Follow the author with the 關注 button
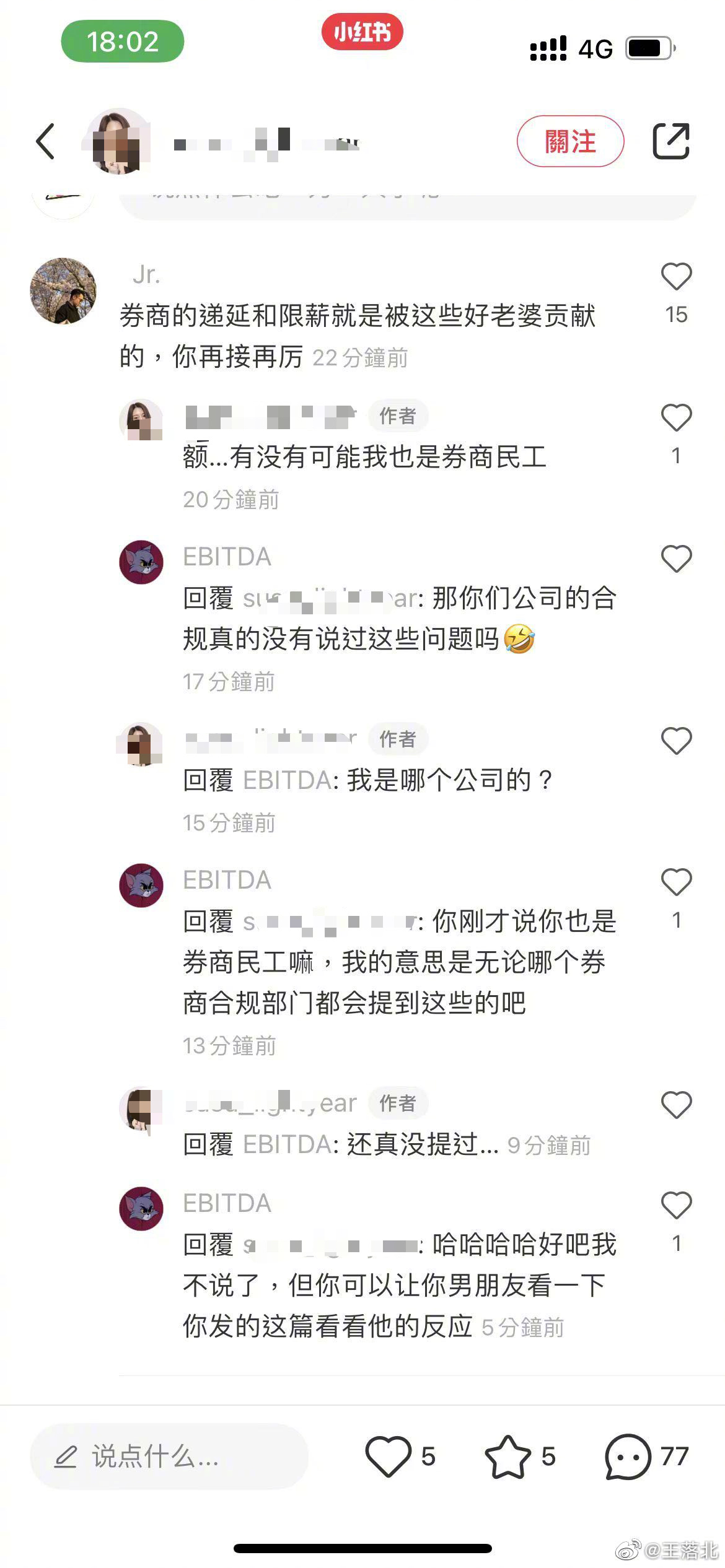Image resolution: width=725 pixels, height=1568 pixels. (570, 141)
